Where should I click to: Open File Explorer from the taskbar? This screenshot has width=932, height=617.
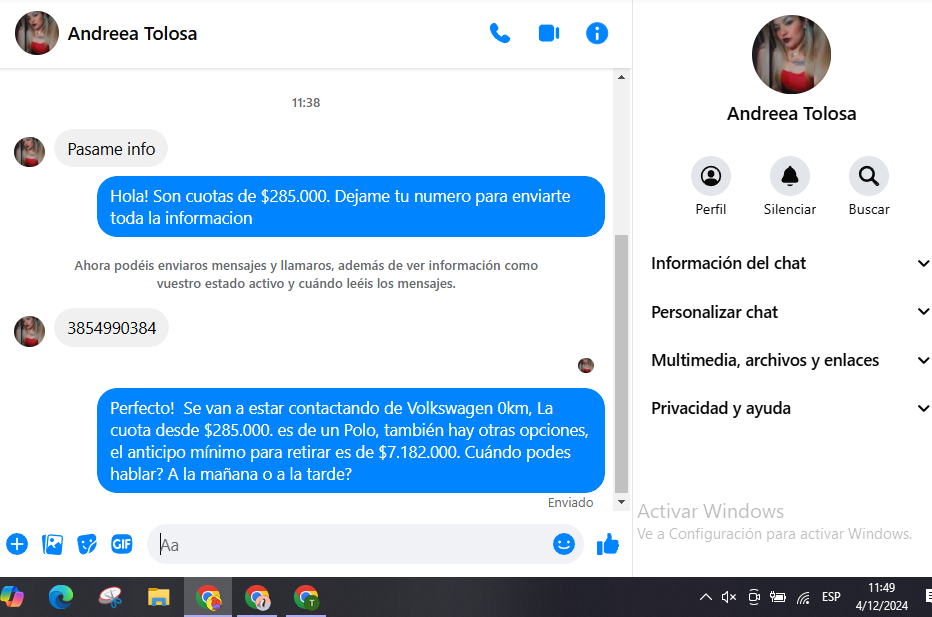click(x=159, y=597)
